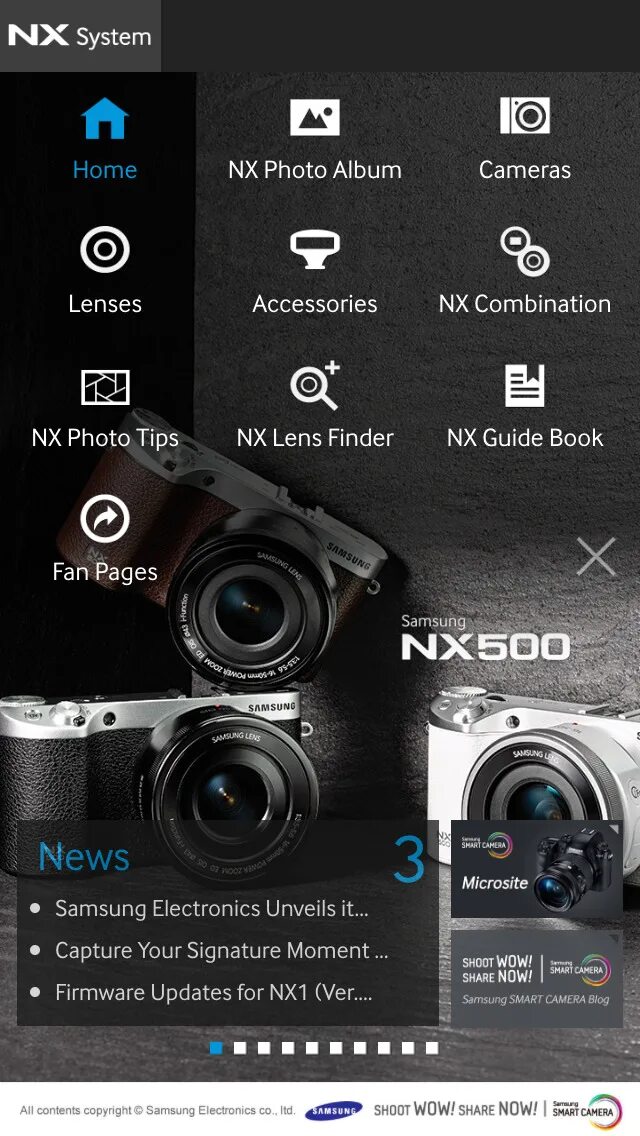The height and width of the screenshot is (1136, 640).
Task: Open NX Photo Album
Action: (x=315, y=138)
